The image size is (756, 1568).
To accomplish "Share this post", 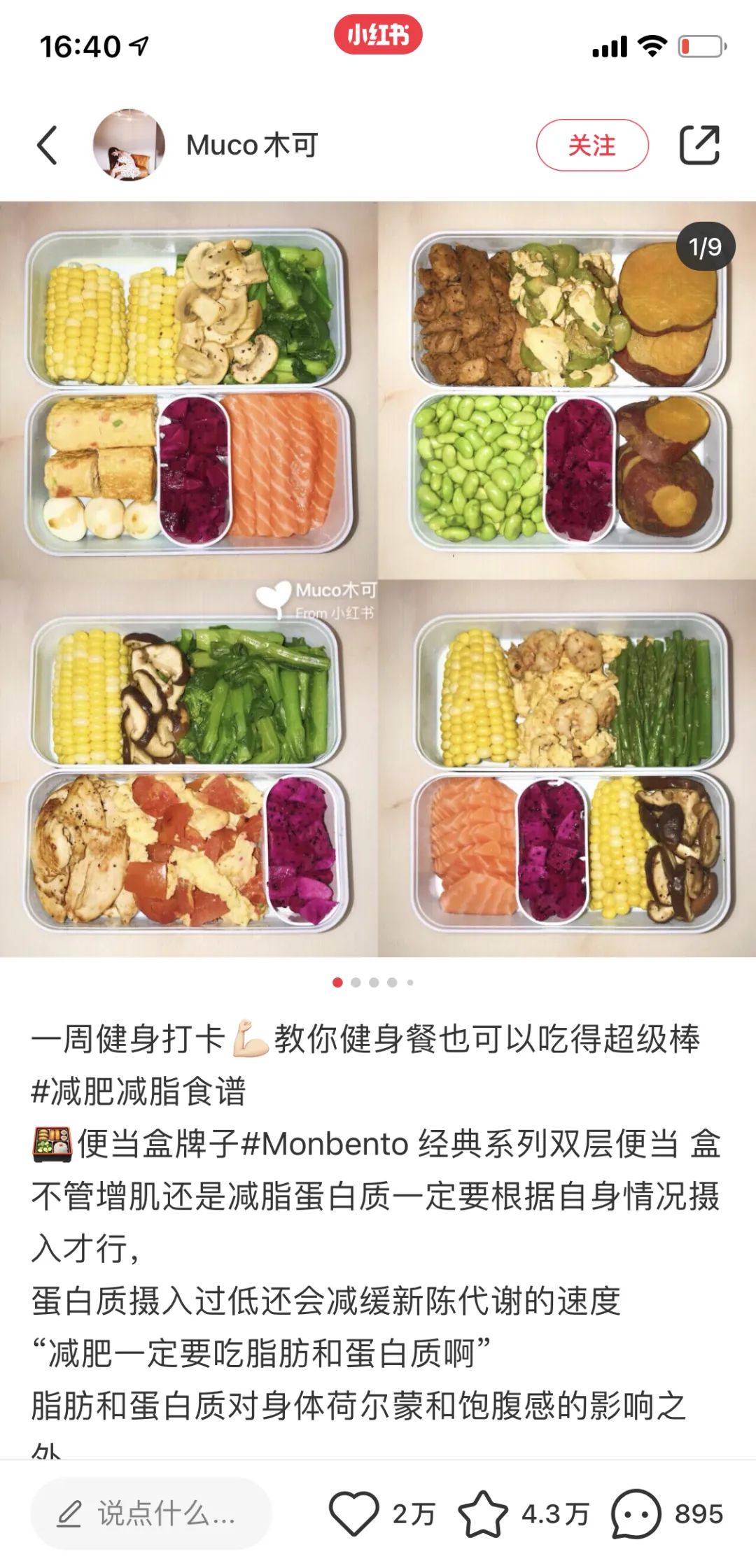I will point(699,146).
